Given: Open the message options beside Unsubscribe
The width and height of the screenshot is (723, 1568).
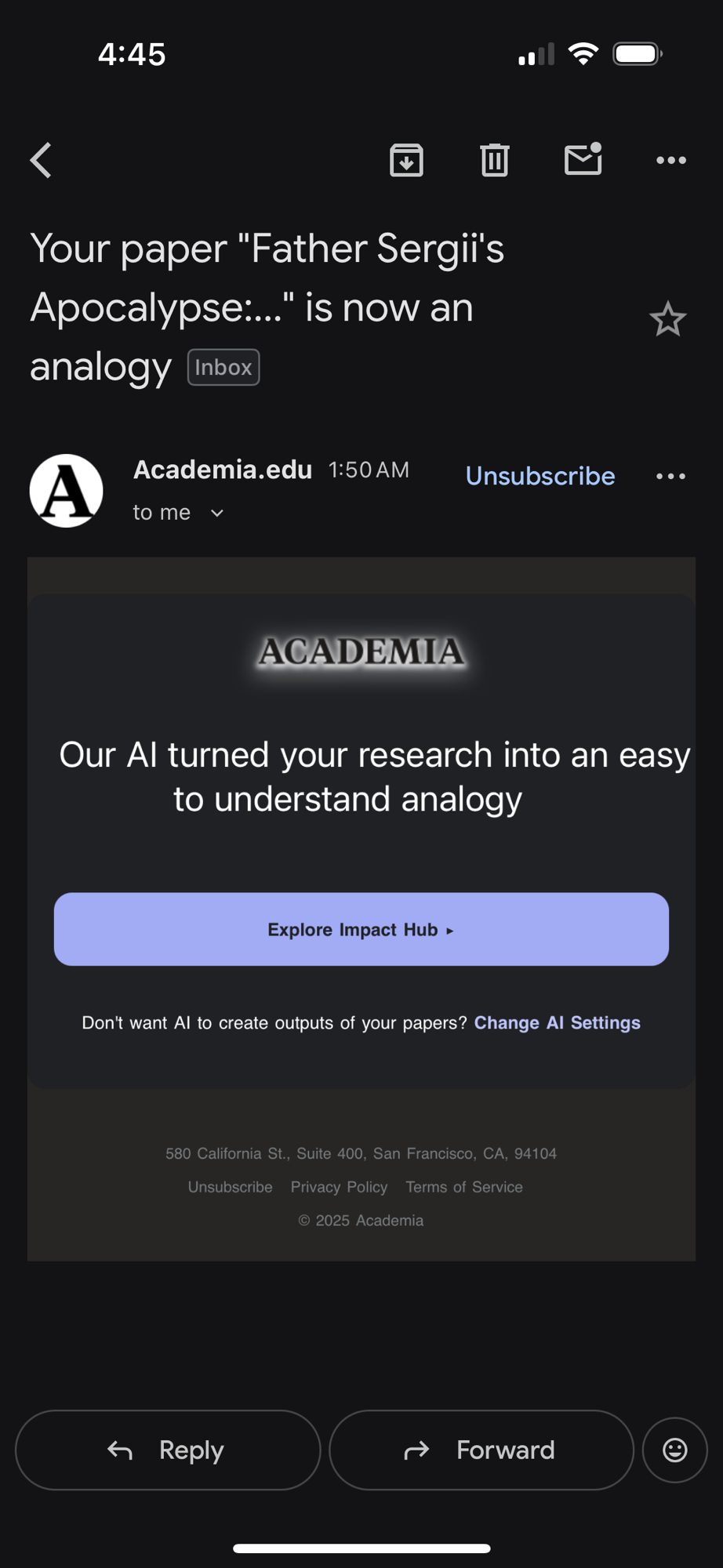Looking at the screenshot, I should coord(670,476).
